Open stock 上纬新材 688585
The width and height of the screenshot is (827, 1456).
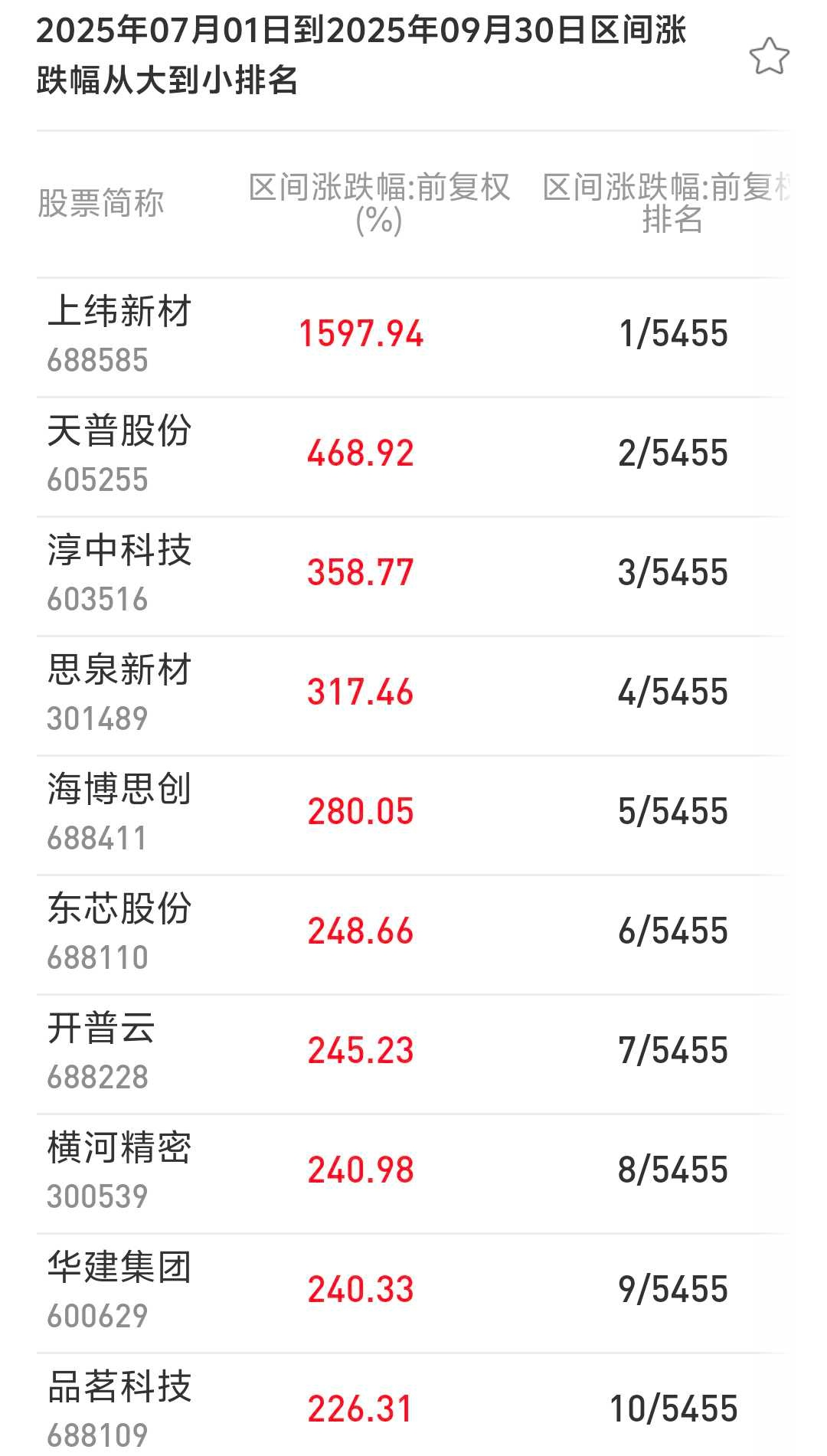coord(119,335)
